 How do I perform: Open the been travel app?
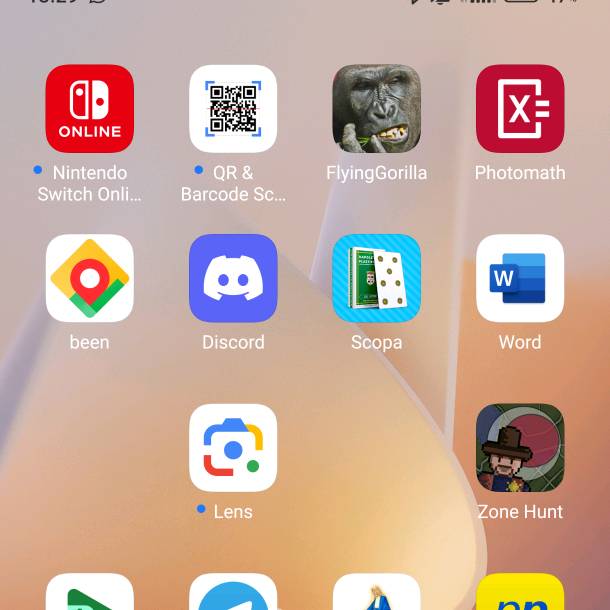point(89,278)
